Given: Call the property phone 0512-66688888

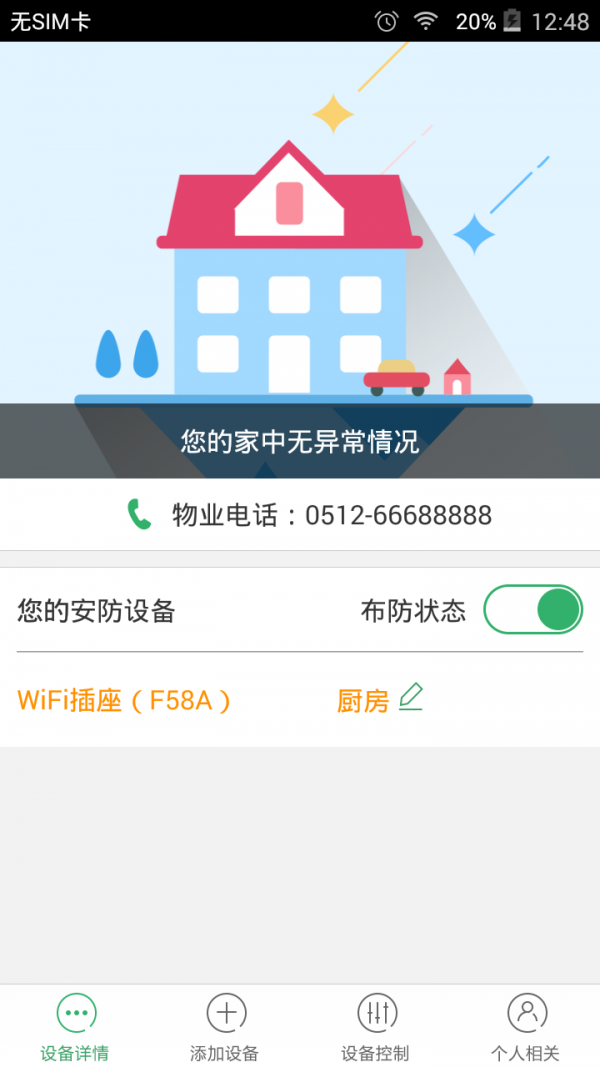Looking at the screenshot, I should [x=310, y=515].
